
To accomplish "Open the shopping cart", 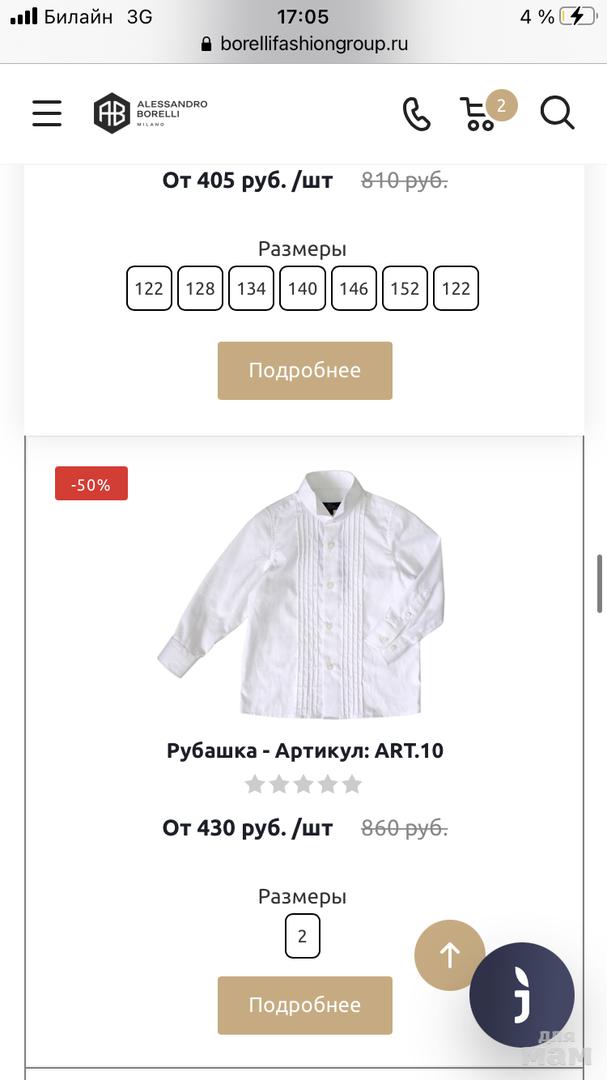I will (x=481, y=114).
